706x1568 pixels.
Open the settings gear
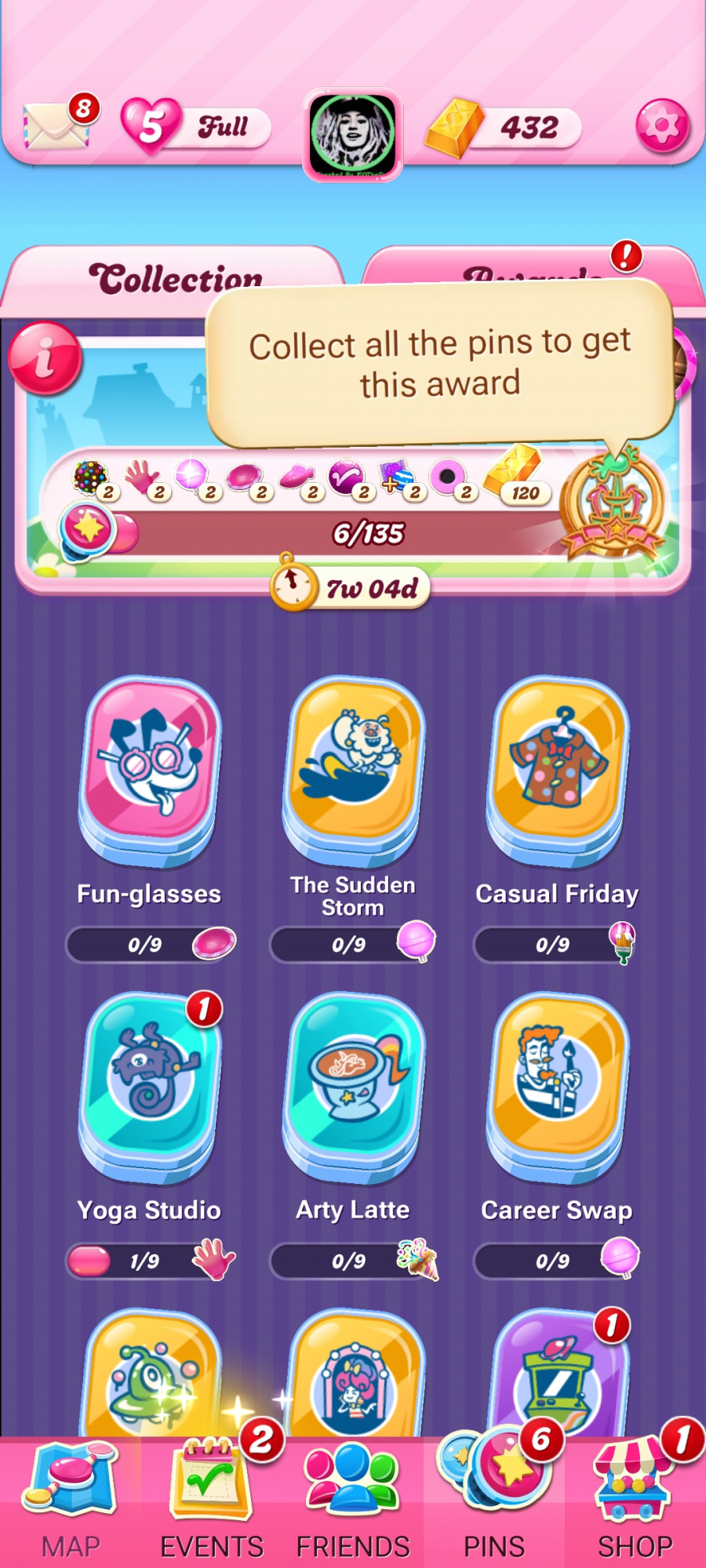[x=662, y=125]
